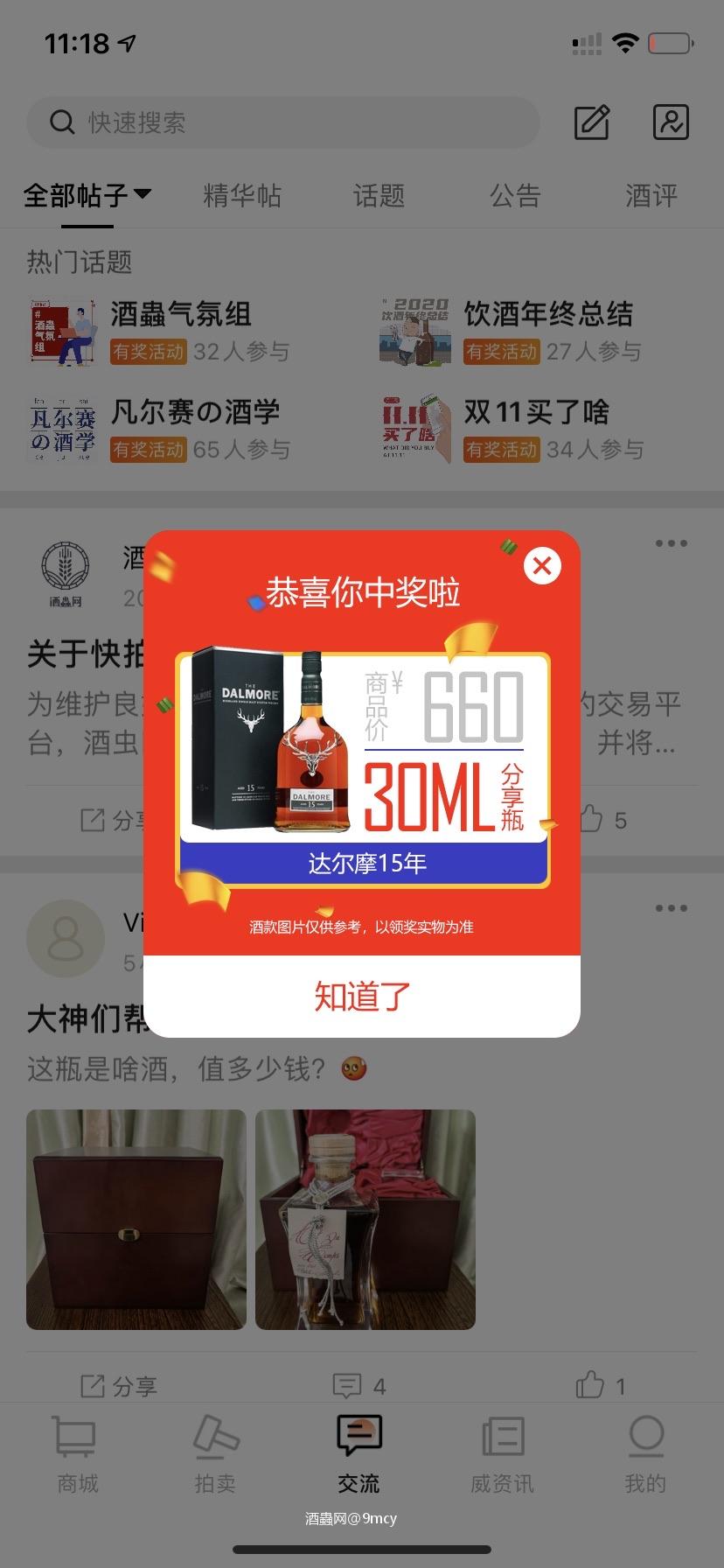Viewport: 724px width, 1568px height.
Task: Open ellipsis menu on 大神们帮 post
Action: pos(671,908)
